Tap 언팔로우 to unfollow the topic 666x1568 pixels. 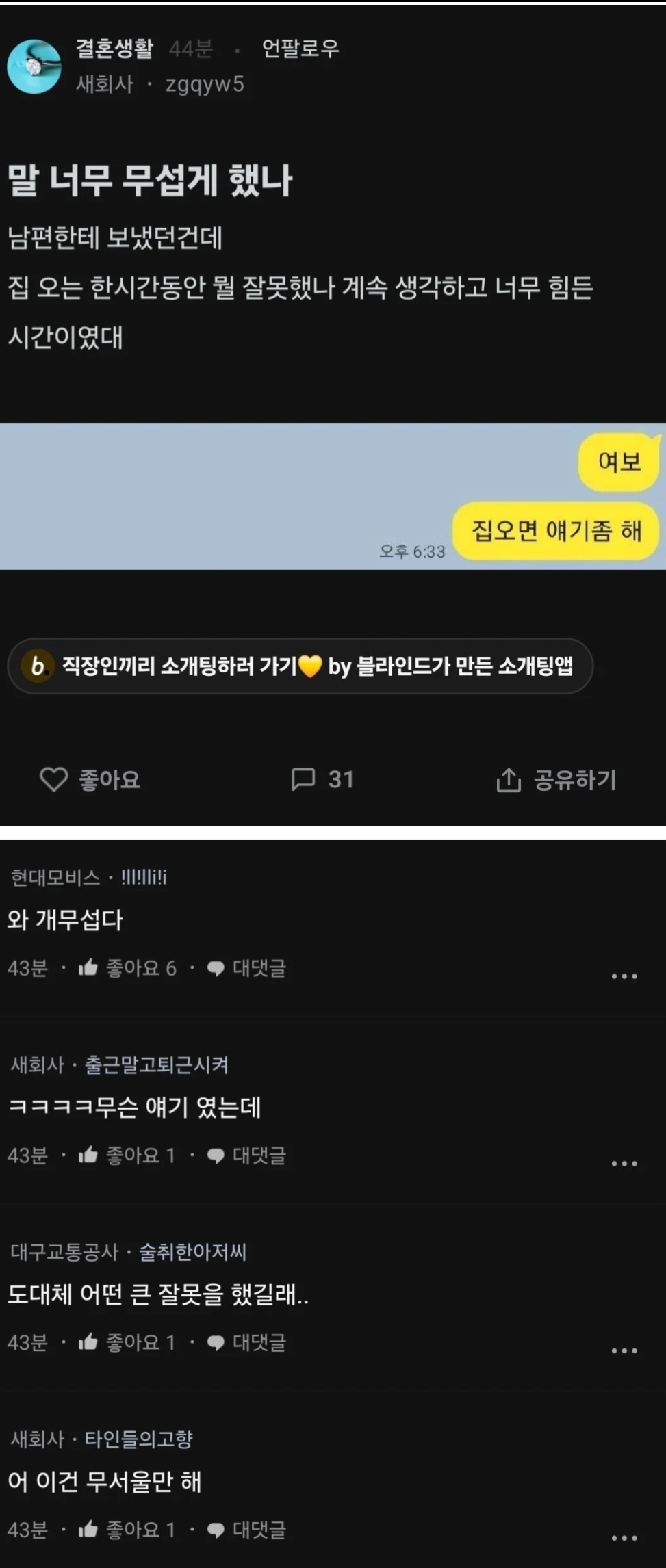[x=300, y=49]
